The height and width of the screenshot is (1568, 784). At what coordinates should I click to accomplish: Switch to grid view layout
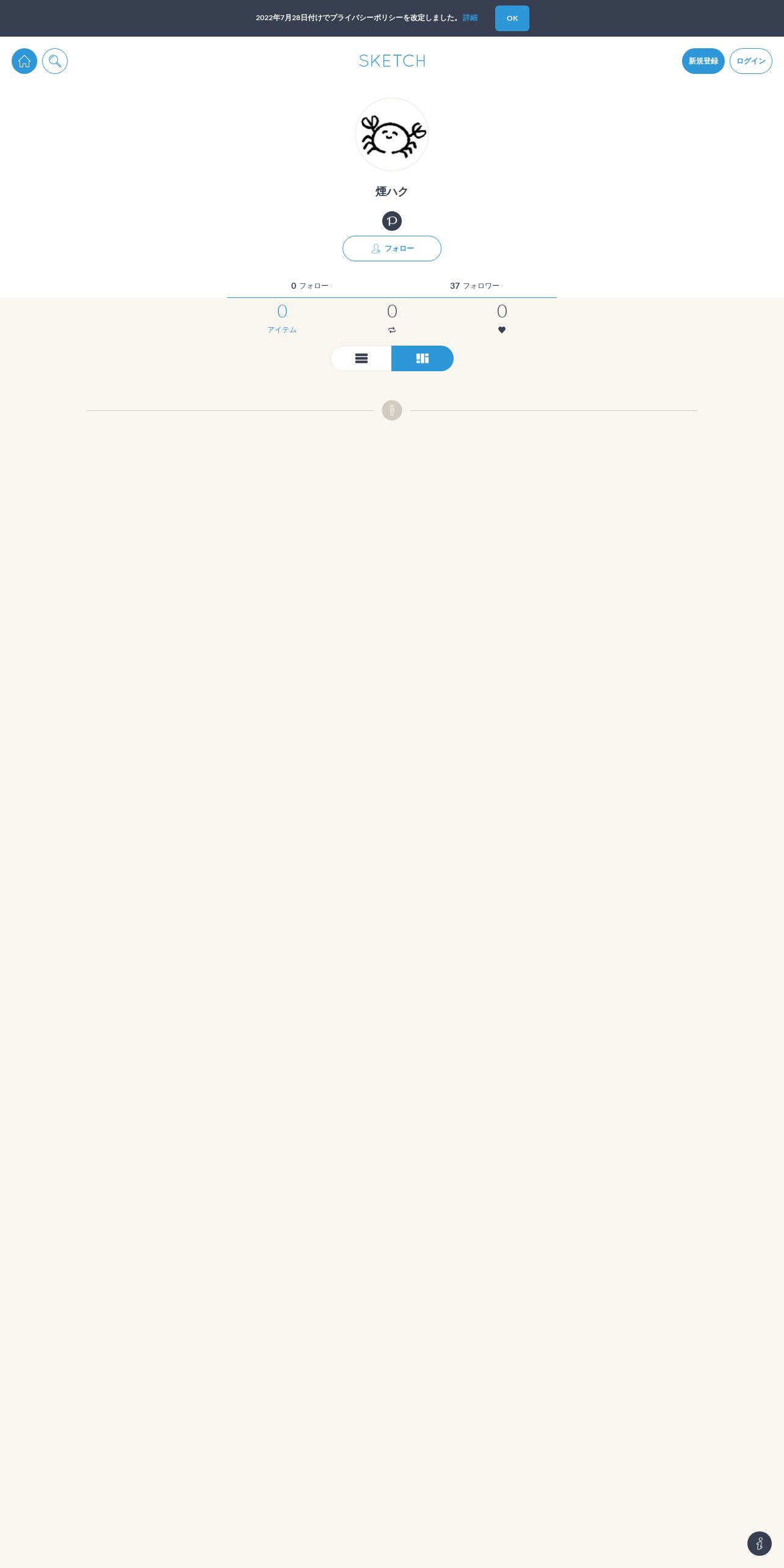pos(423,358)
